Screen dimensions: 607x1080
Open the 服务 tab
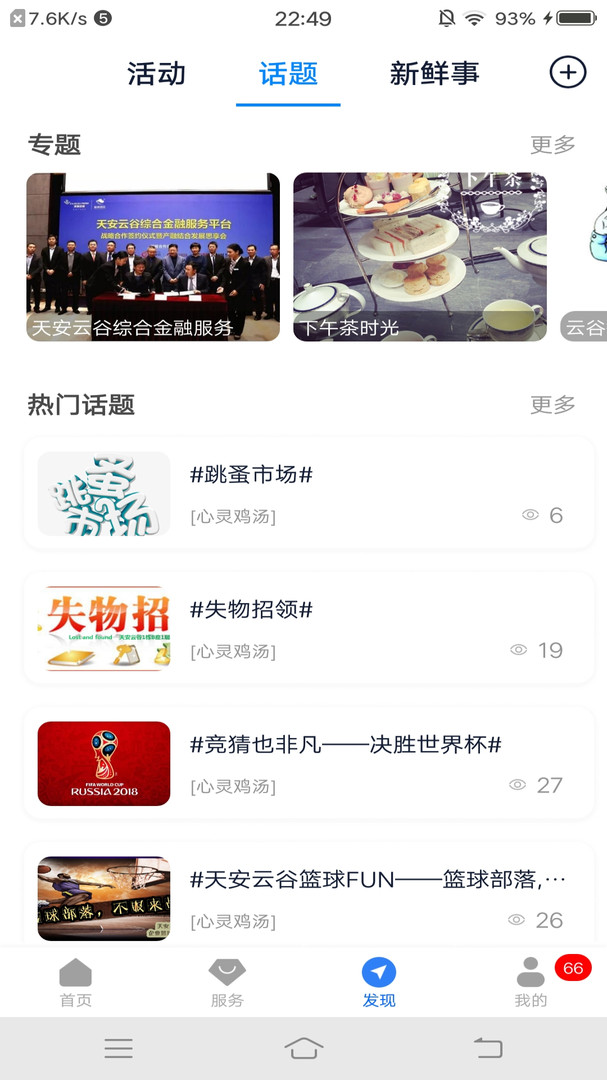(x=227, y=982)
